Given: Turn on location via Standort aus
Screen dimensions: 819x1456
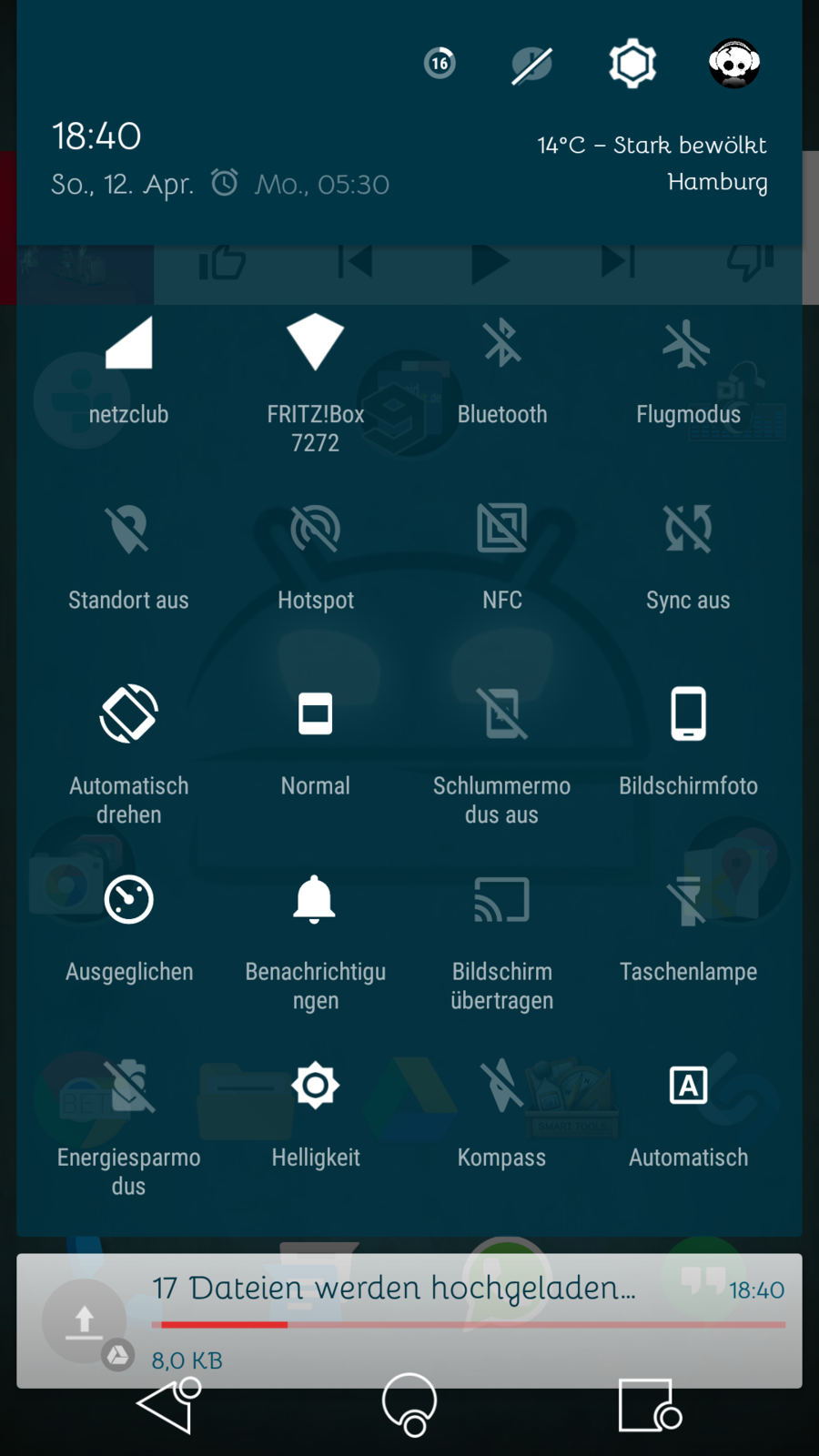Looking at the screenshot, I should pyautogui.click(x=128, y=530).
